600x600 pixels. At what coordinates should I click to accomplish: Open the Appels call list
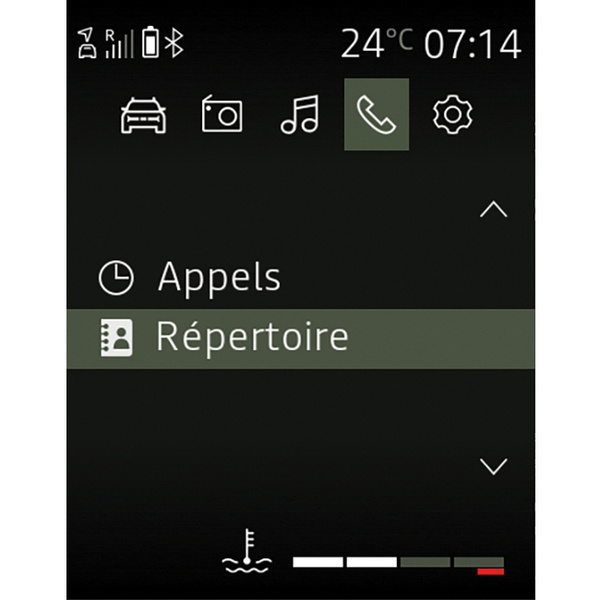pyautogui.click(x=218, y=278)
